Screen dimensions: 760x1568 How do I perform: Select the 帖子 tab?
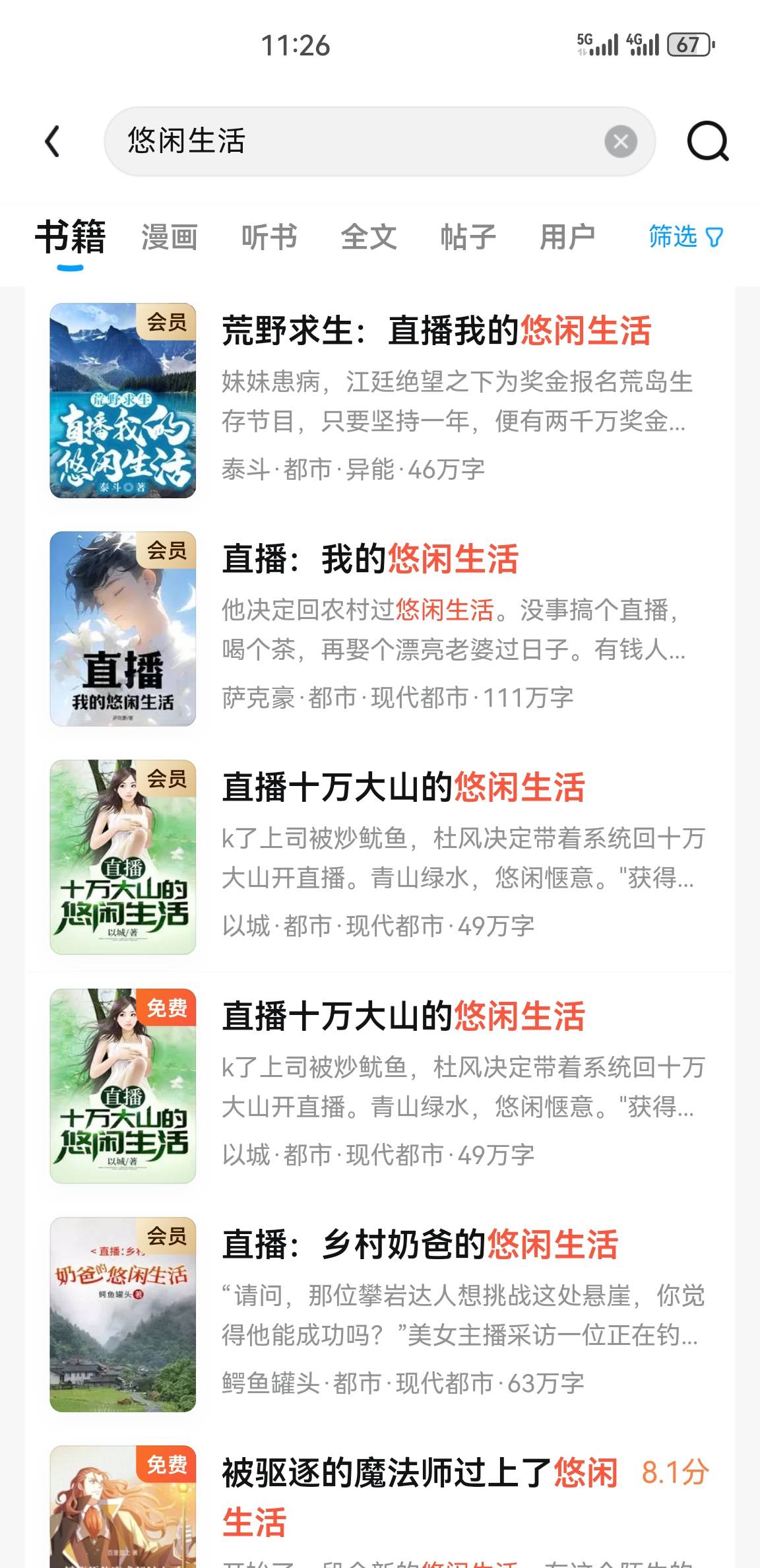[x=468, y=237]
